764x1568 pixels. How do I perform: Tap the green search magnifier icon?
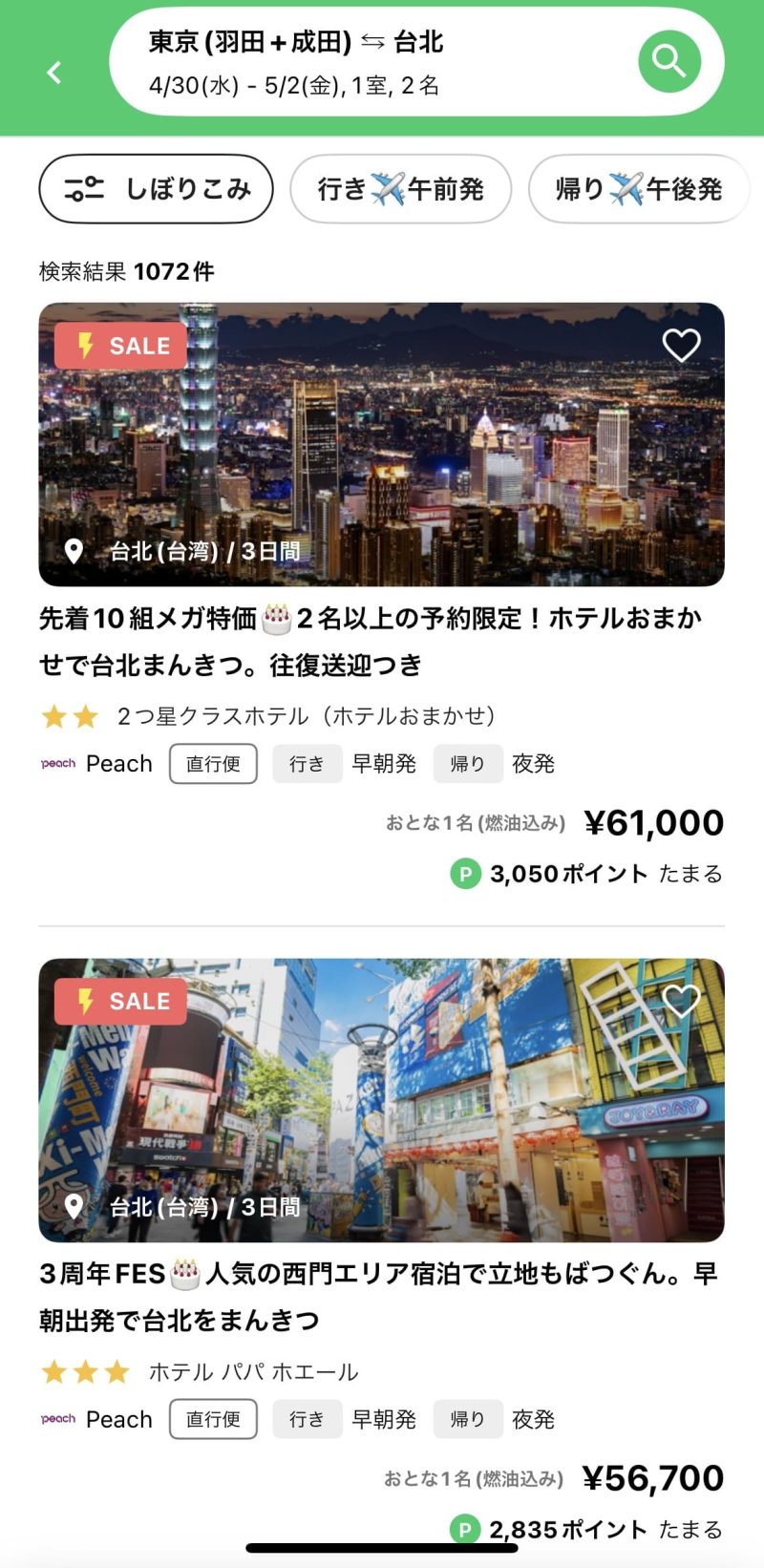click(x=669, y=60)
